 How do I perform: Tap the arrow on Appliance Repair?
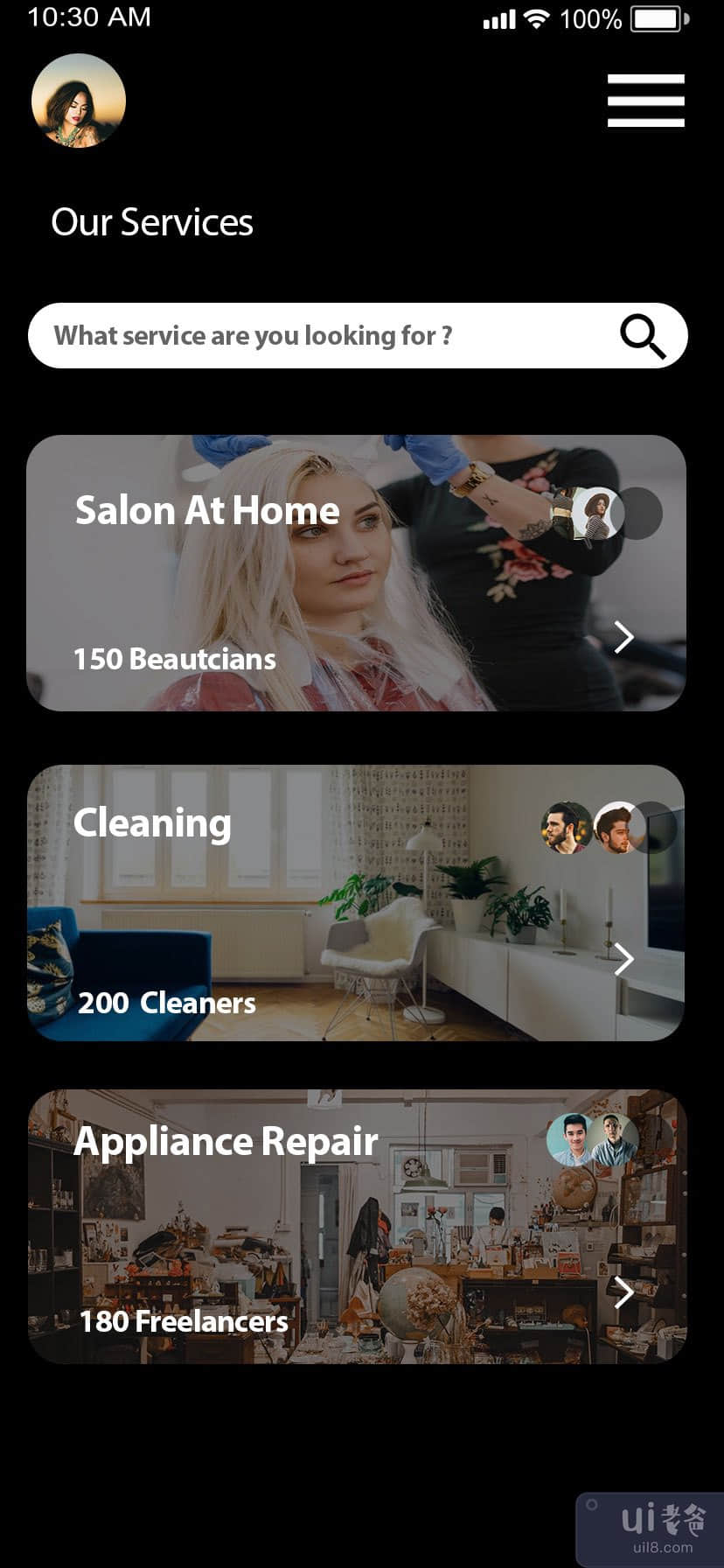point(623,1291)
